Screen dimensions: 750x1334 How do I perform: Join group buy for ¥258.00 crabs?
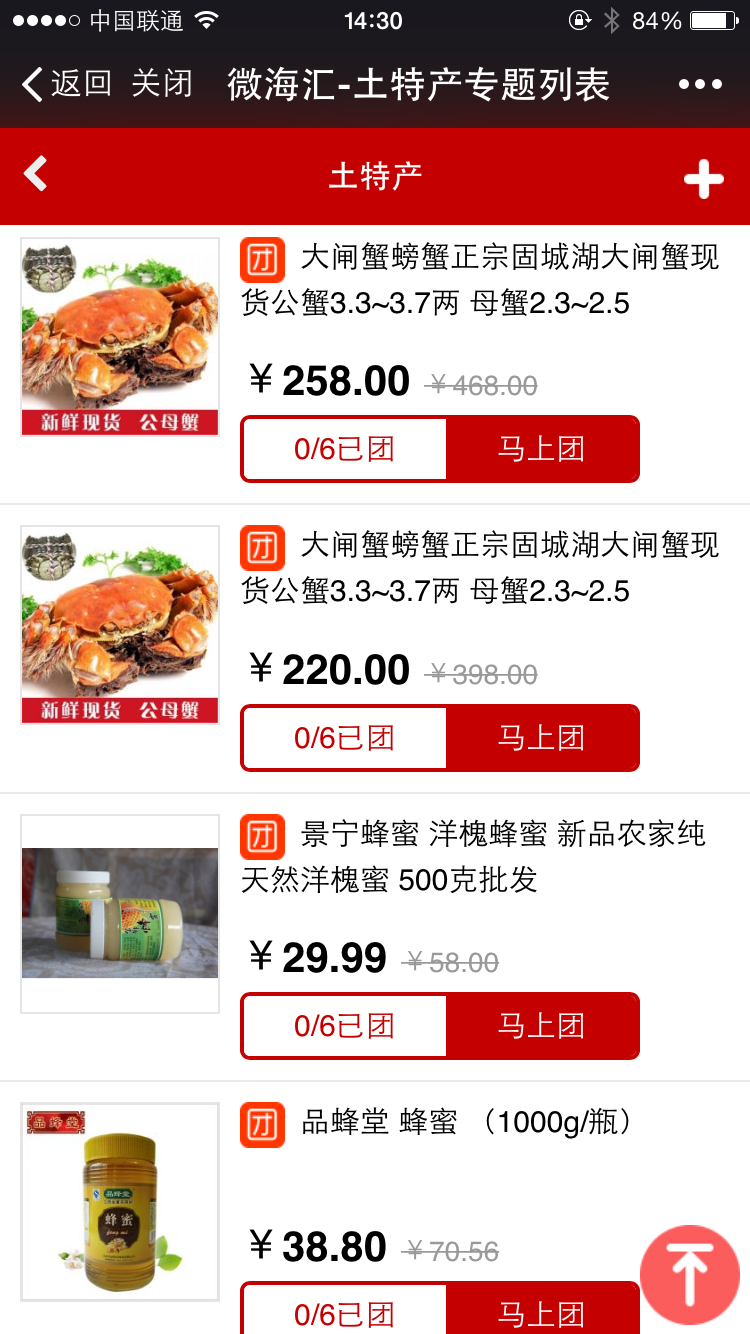(x=541, y=449)
